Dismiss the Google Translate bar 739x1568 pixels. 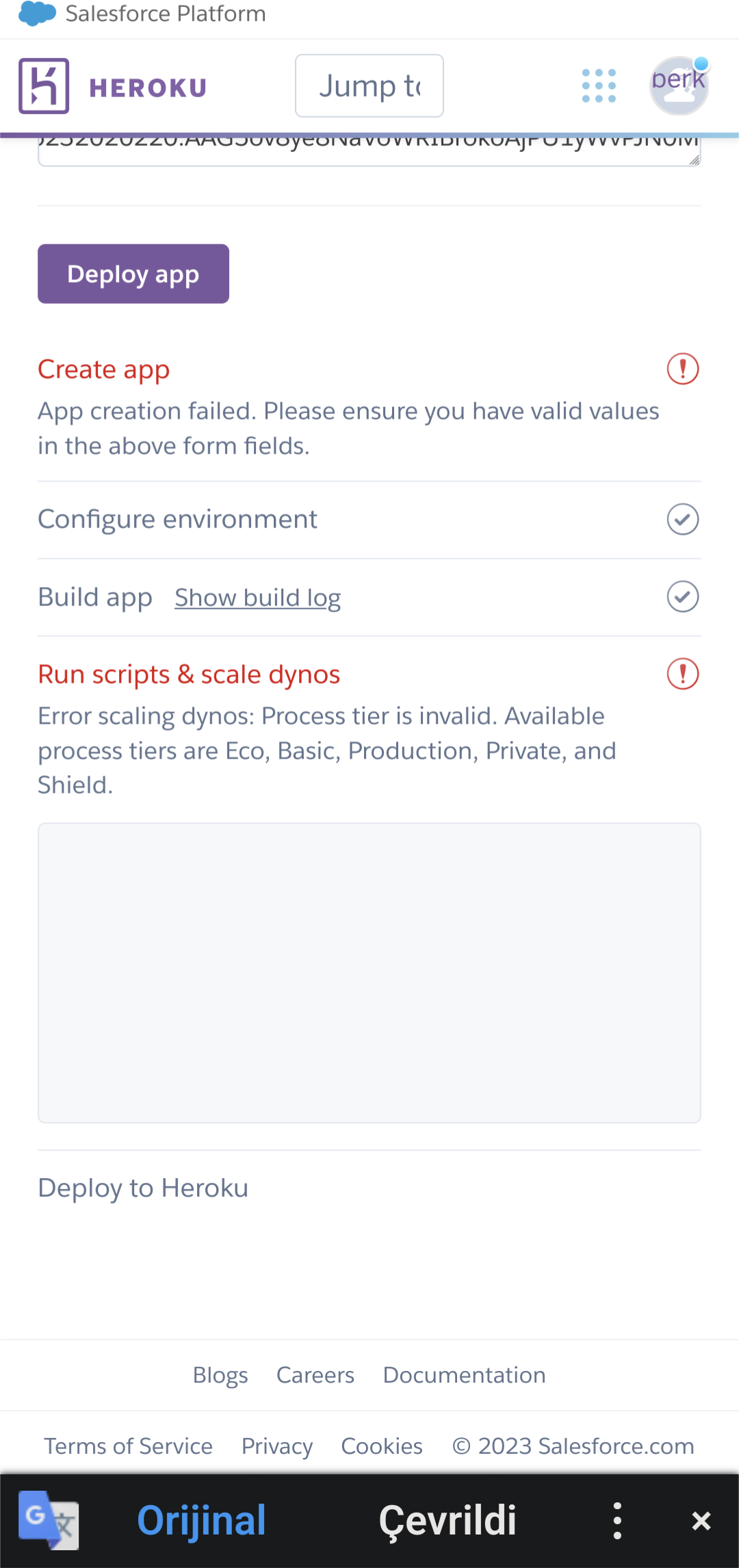coord(701,1519)
